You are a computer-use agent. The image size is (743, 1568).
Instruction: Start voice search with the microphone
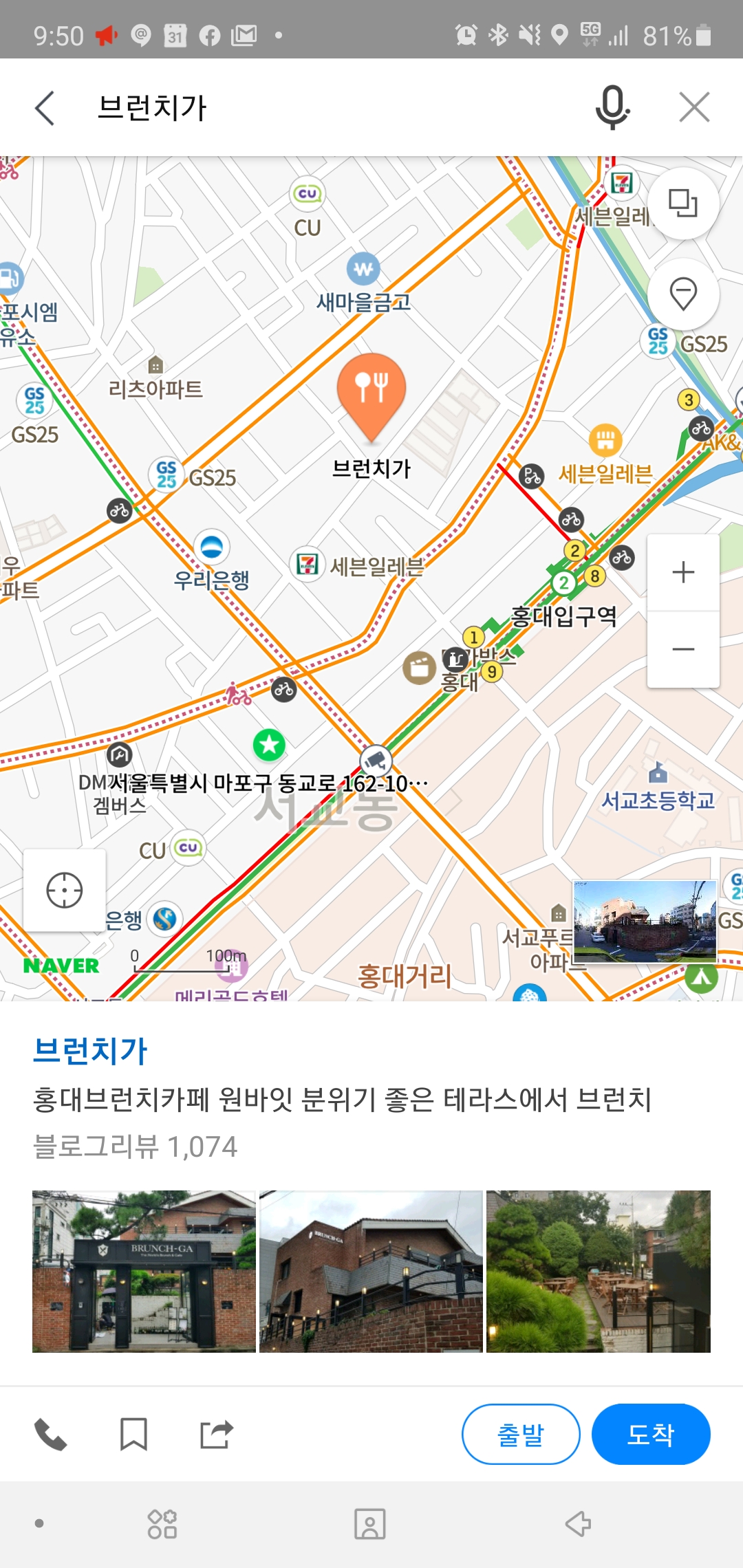pyautogui.click(x=612, y=108)
